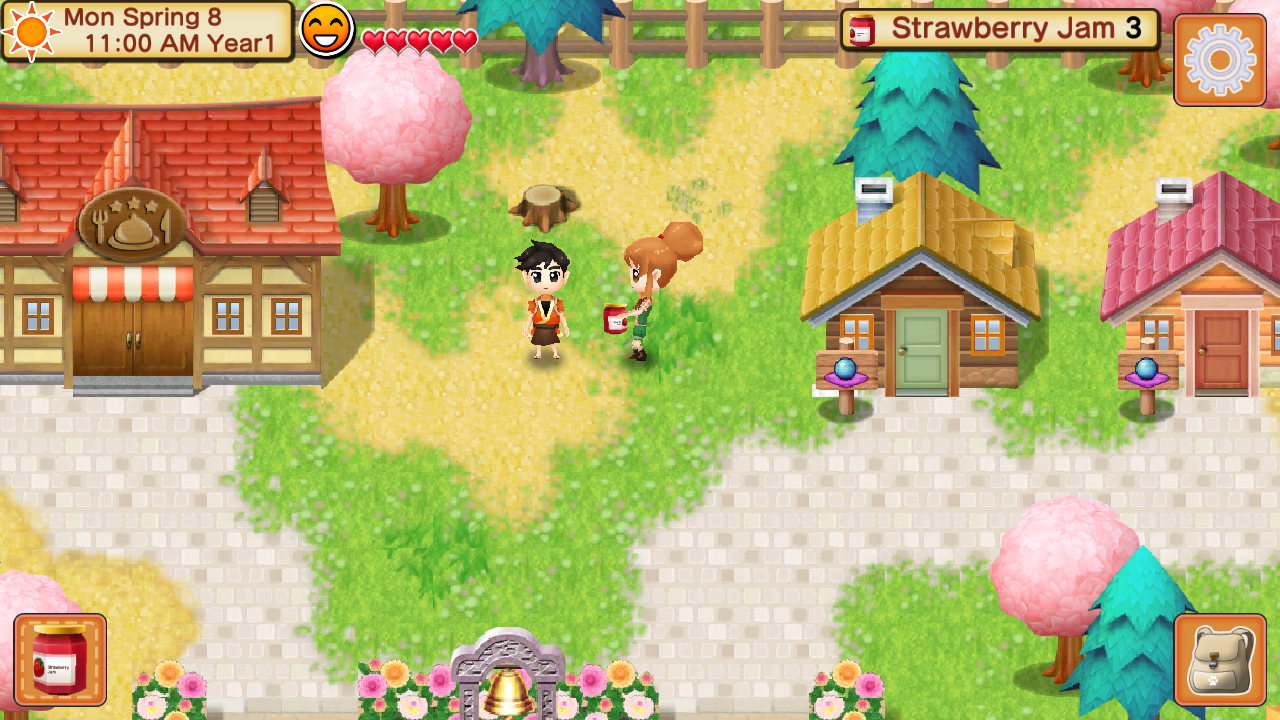Enter the pink-roofed house door
The width and height of the screenshot is (1280, 720).
[x=1221, y=350]
